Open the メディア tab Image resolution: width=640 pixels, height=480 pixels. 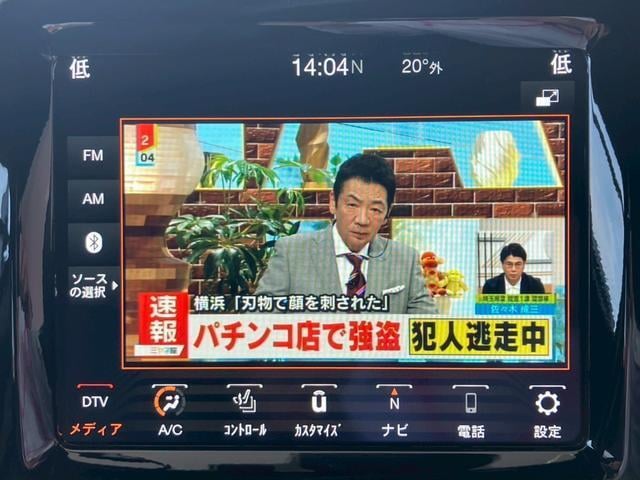[95, 411]
